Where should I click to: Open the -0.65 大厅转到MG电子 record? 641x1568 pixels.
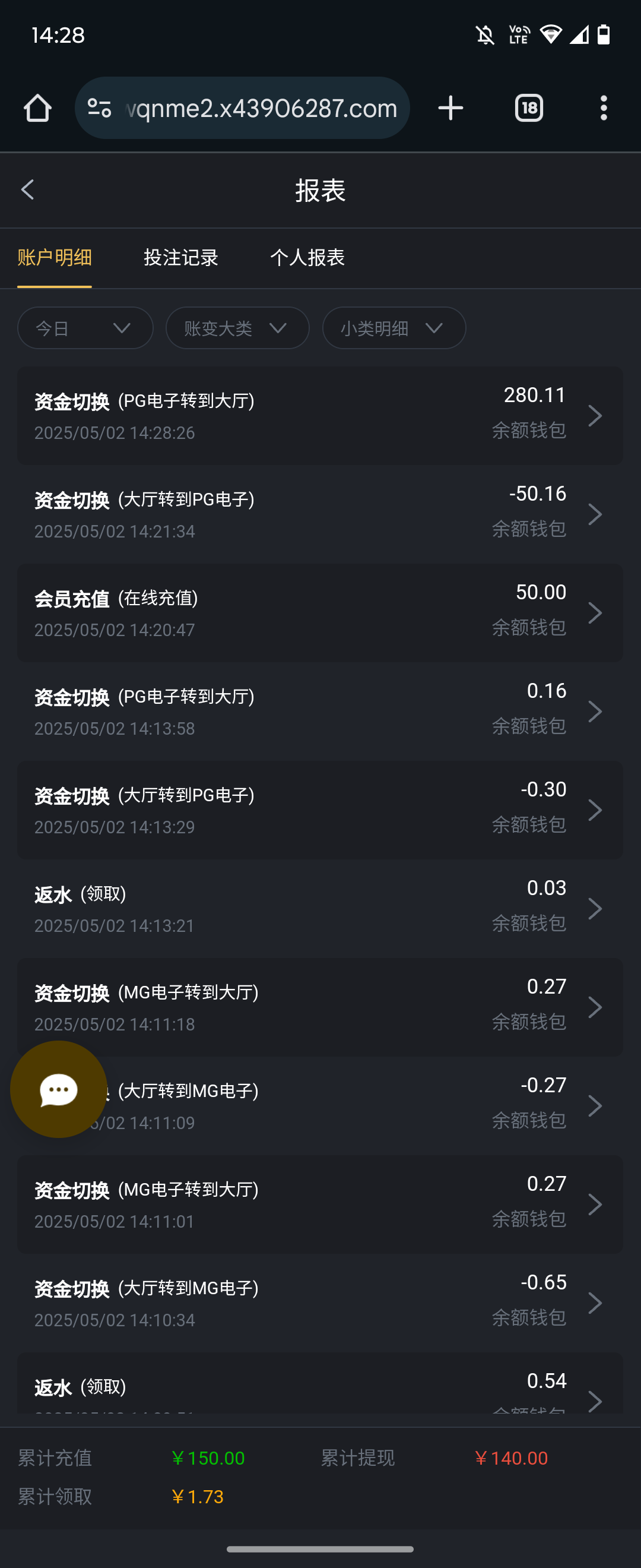pos(320,1303)
